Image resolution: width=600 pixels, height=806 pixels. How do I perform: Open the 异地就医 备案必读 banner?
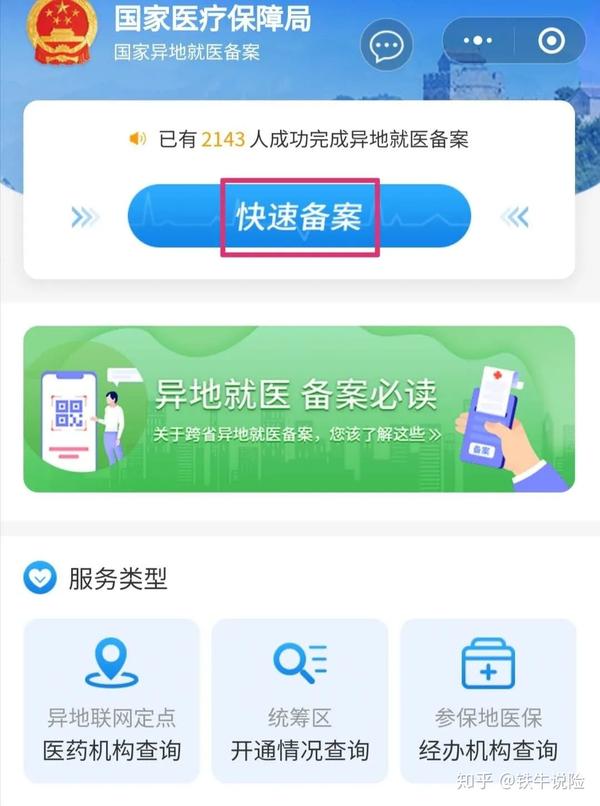pos(299,408)
